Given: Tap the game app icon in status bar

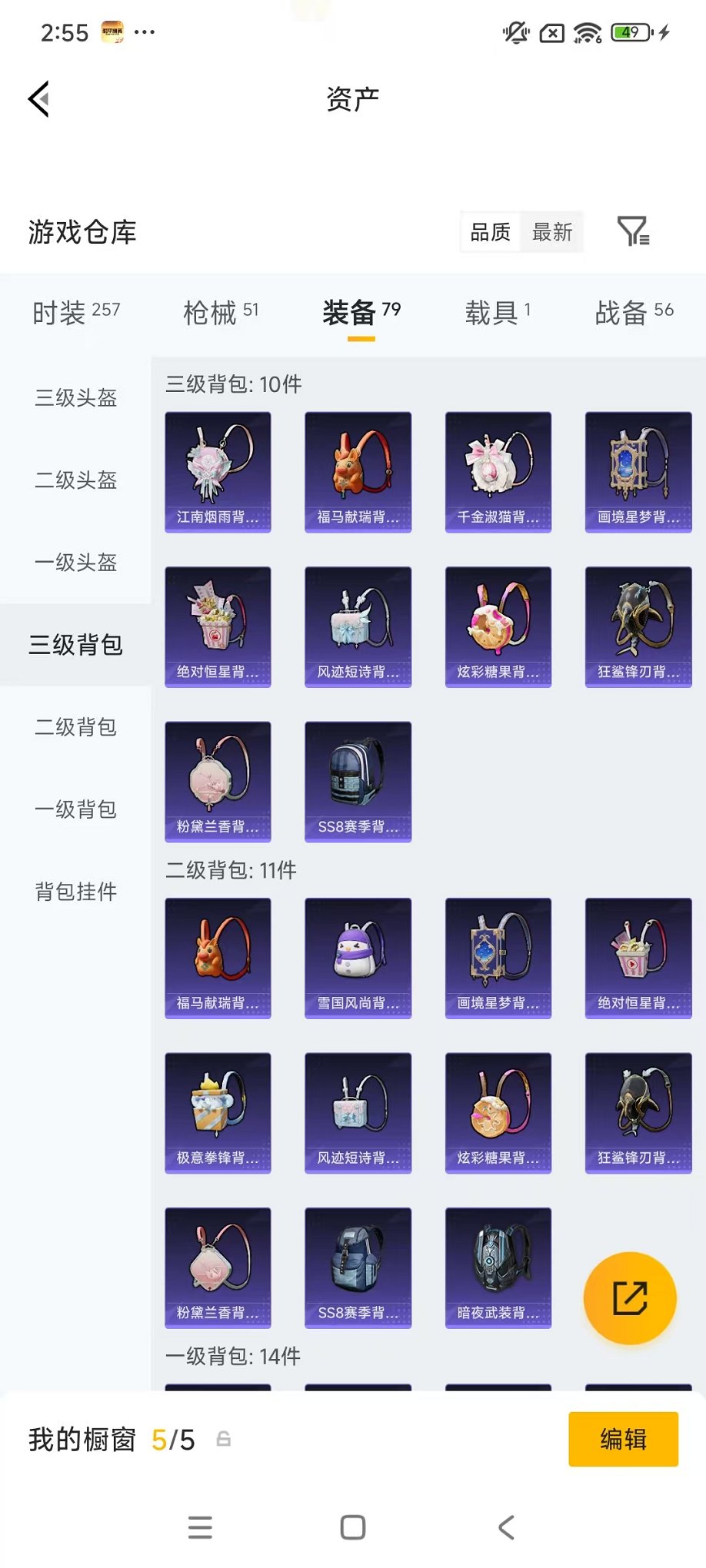Looking at the screenshot, I should point(111,32).
